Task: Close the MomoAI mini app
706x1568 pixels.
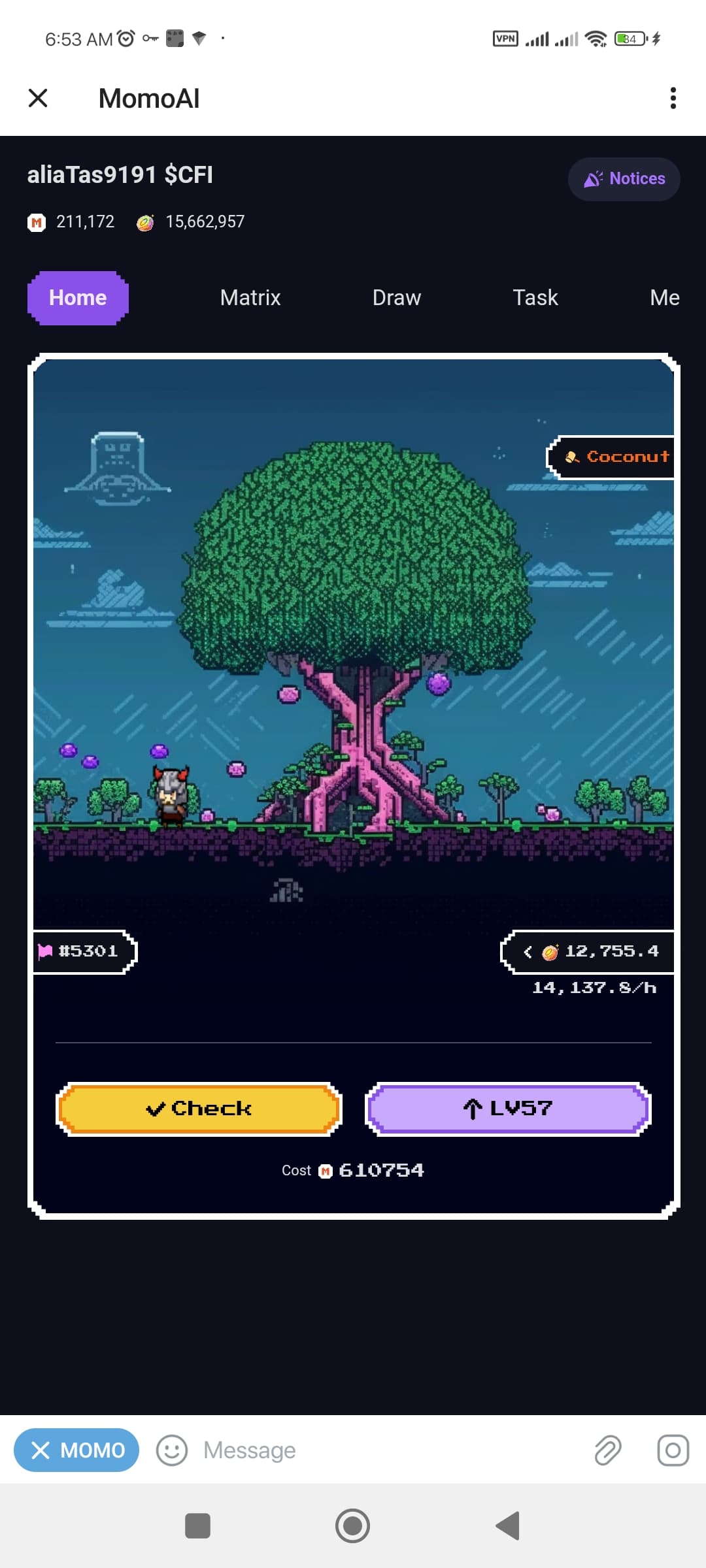Action: [x=39, y=98]
